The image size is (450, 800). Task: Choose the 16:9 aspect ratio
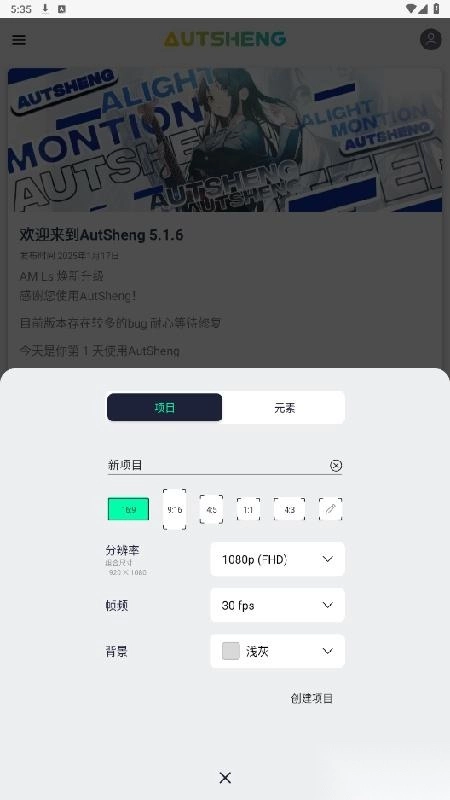click(129, 509)
